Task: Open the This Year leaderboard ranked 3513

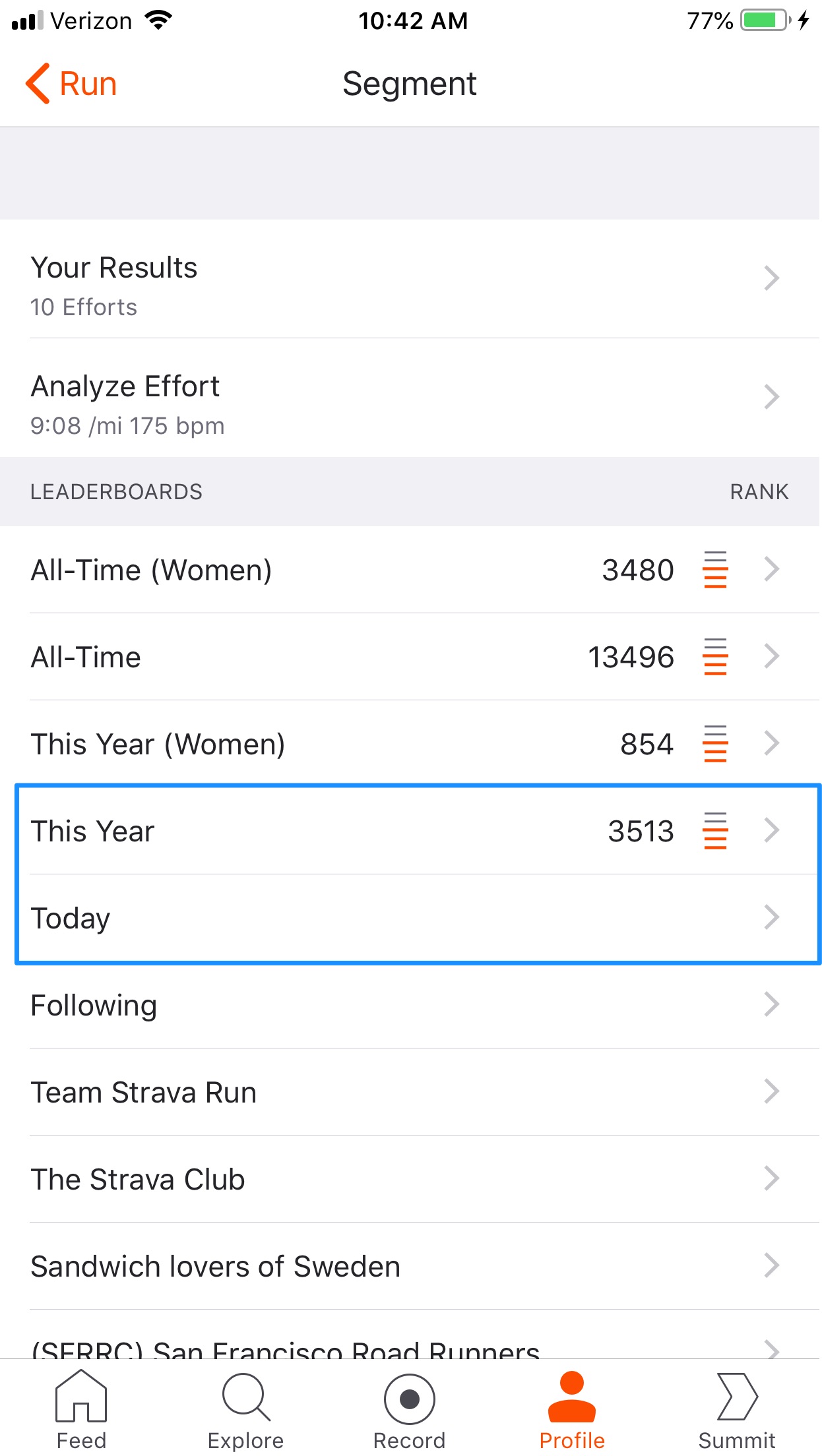Action: (x=410, y=831)
